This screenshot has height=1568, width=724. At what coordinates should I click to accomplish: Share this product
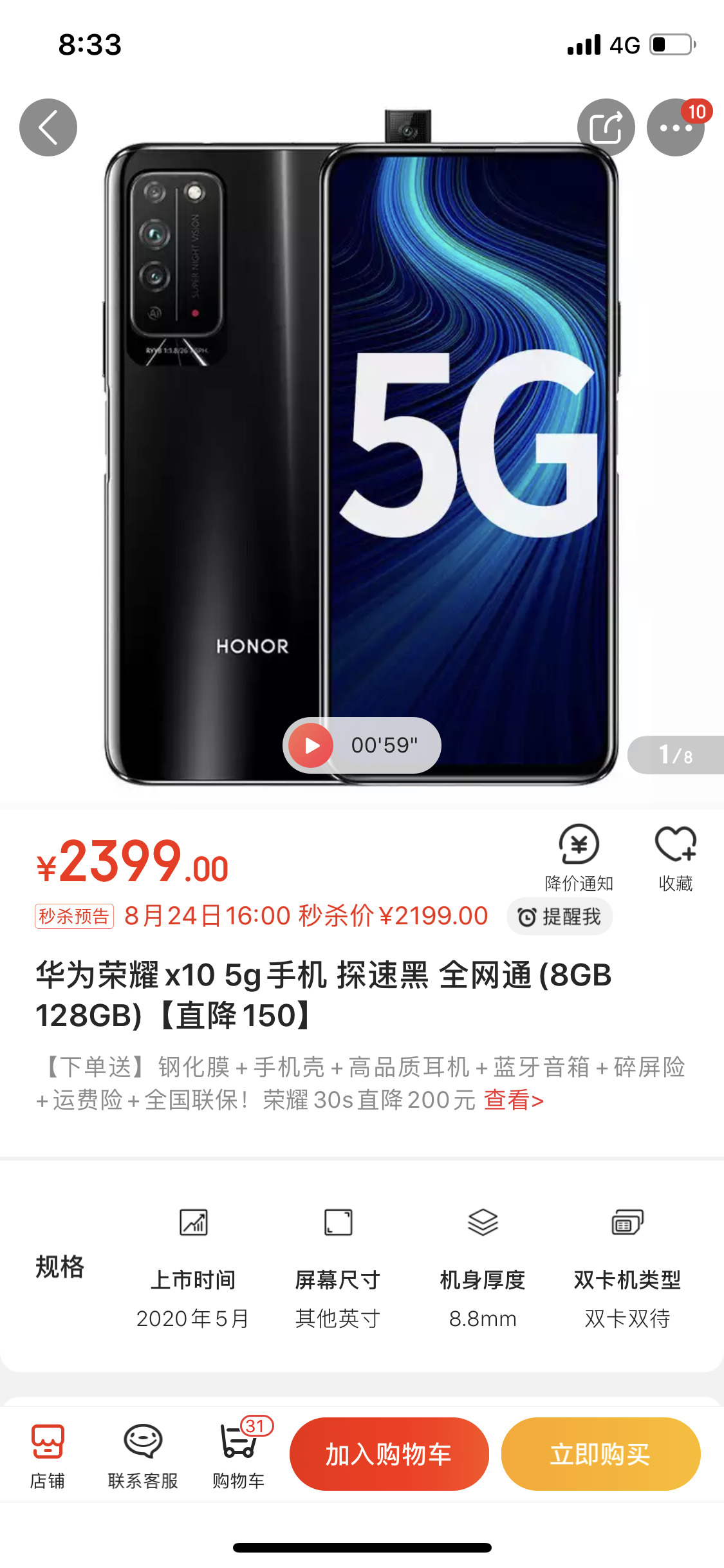[606, 127]
